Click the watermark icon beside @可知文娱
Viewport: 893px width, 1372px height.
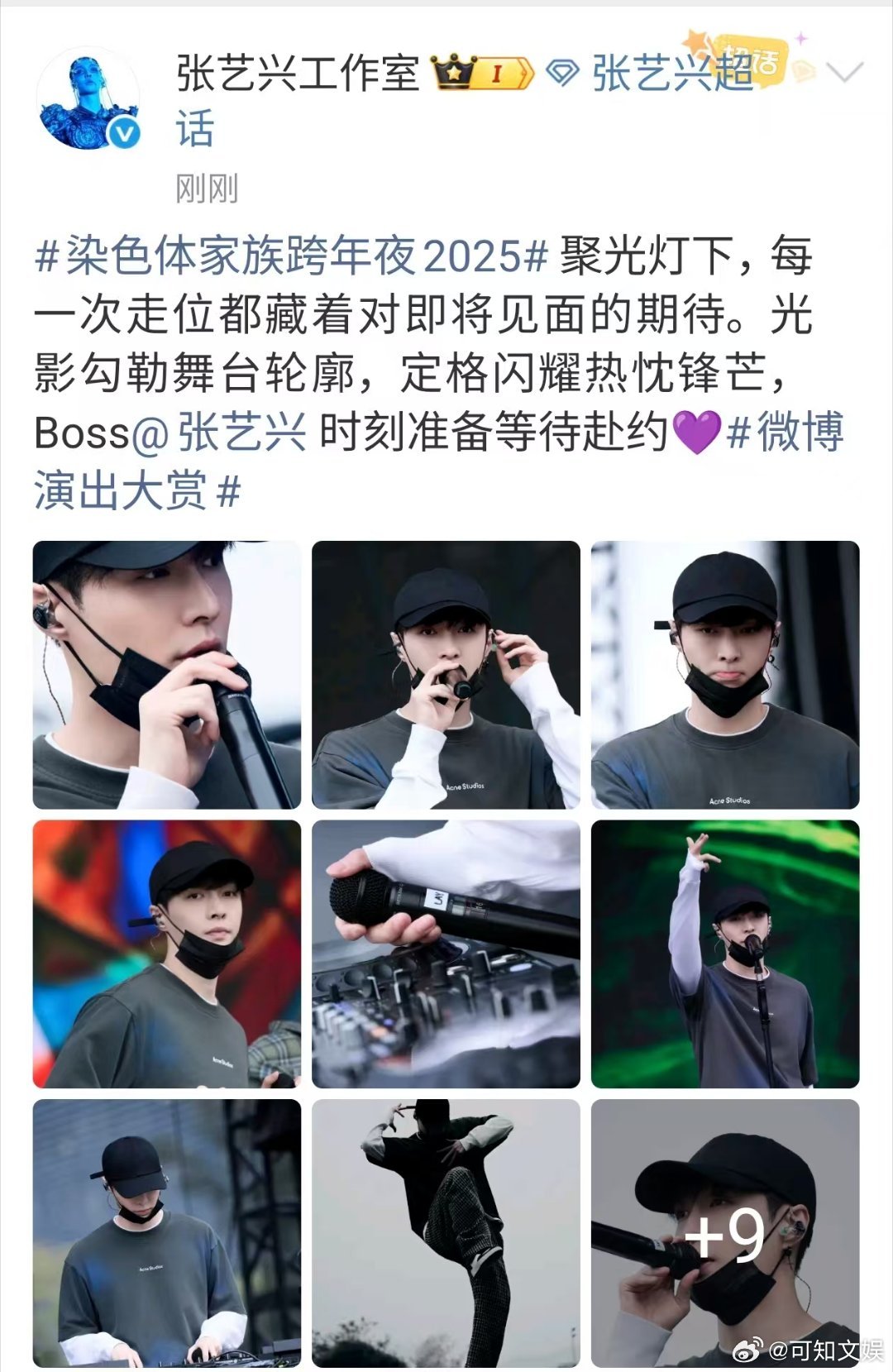tap(750, 1349)
